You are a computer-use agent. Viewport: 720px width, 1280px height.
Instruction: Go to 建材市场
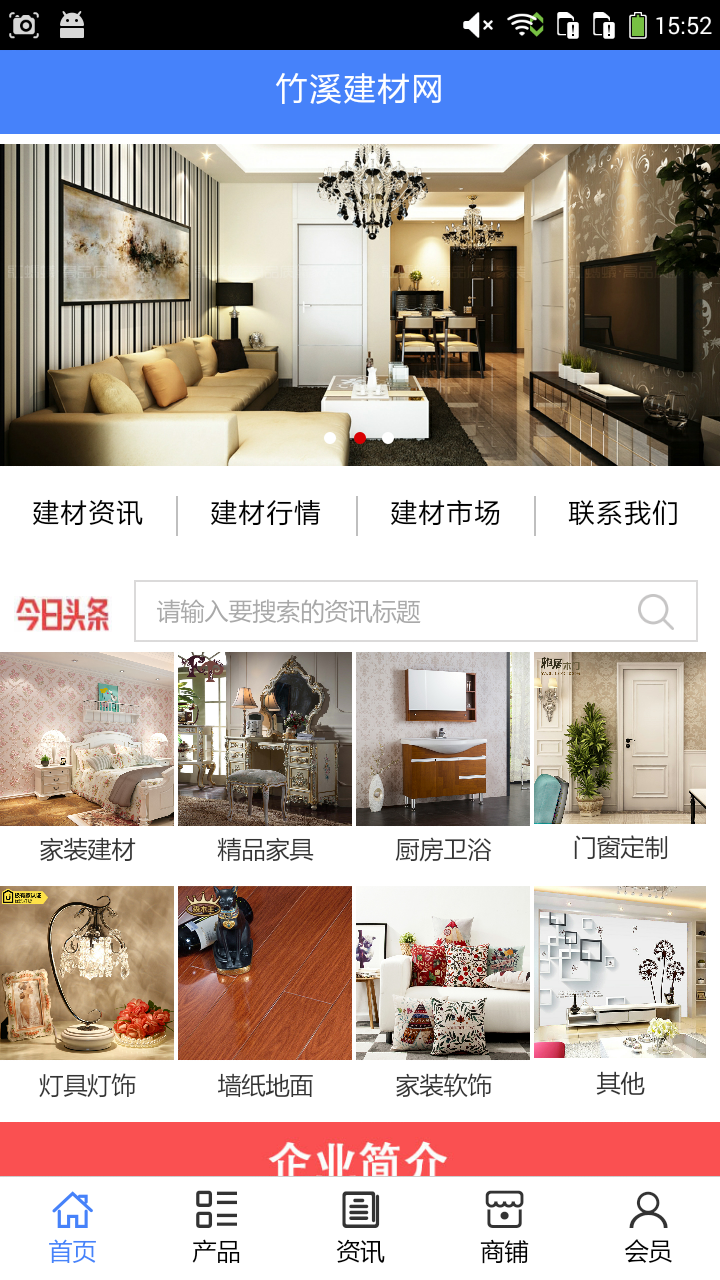pos(445,514)
